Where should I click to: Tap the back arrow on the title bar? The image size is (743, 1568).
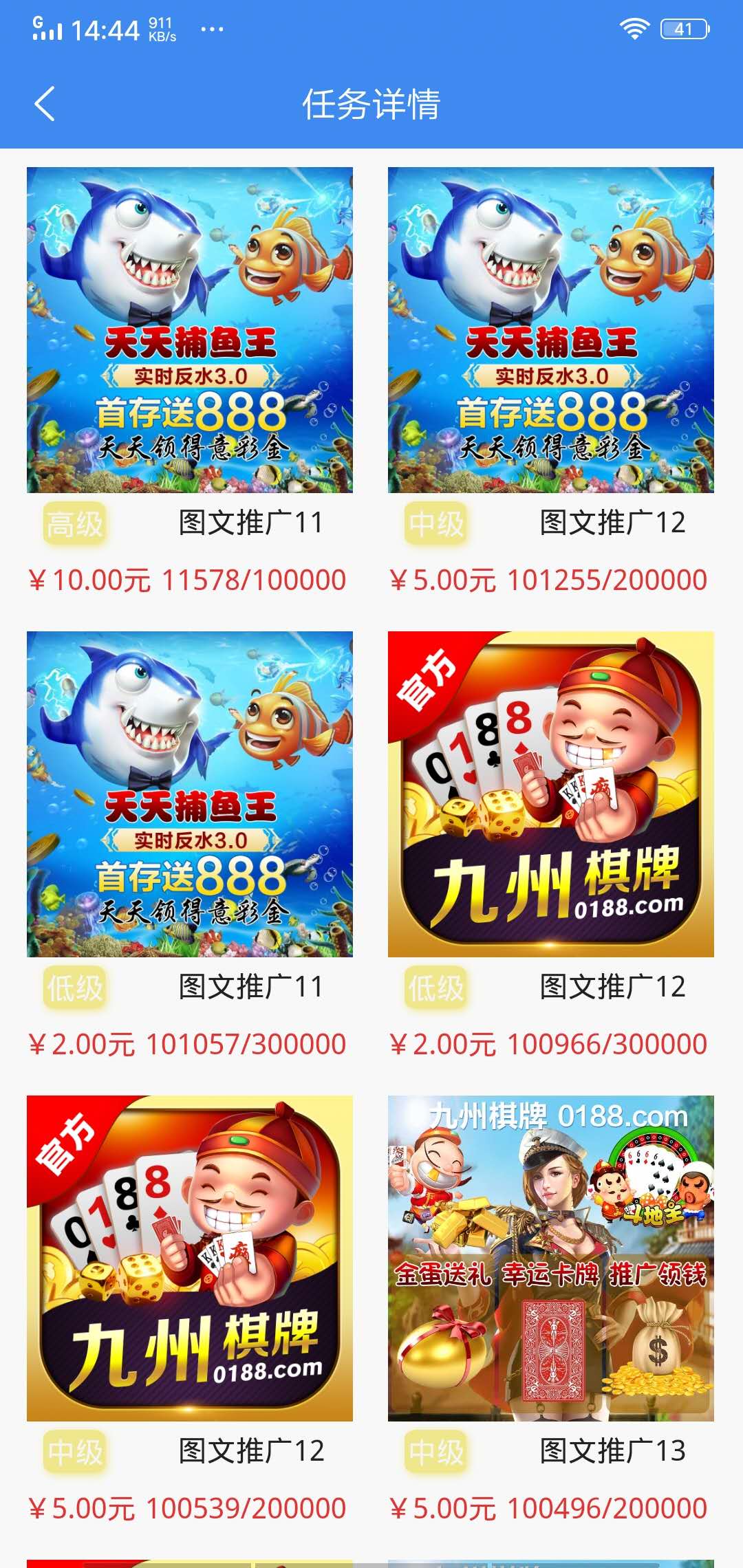pos(43,103)
